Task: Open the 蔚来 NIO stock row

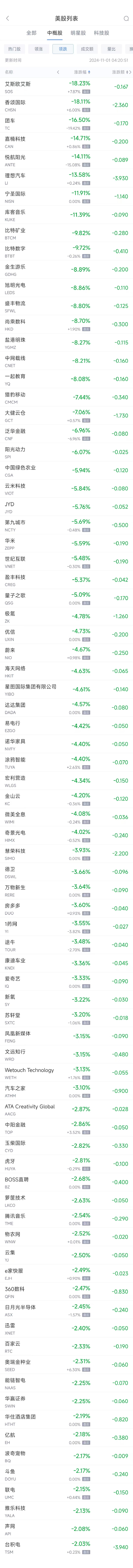Action: pos(66,653)
